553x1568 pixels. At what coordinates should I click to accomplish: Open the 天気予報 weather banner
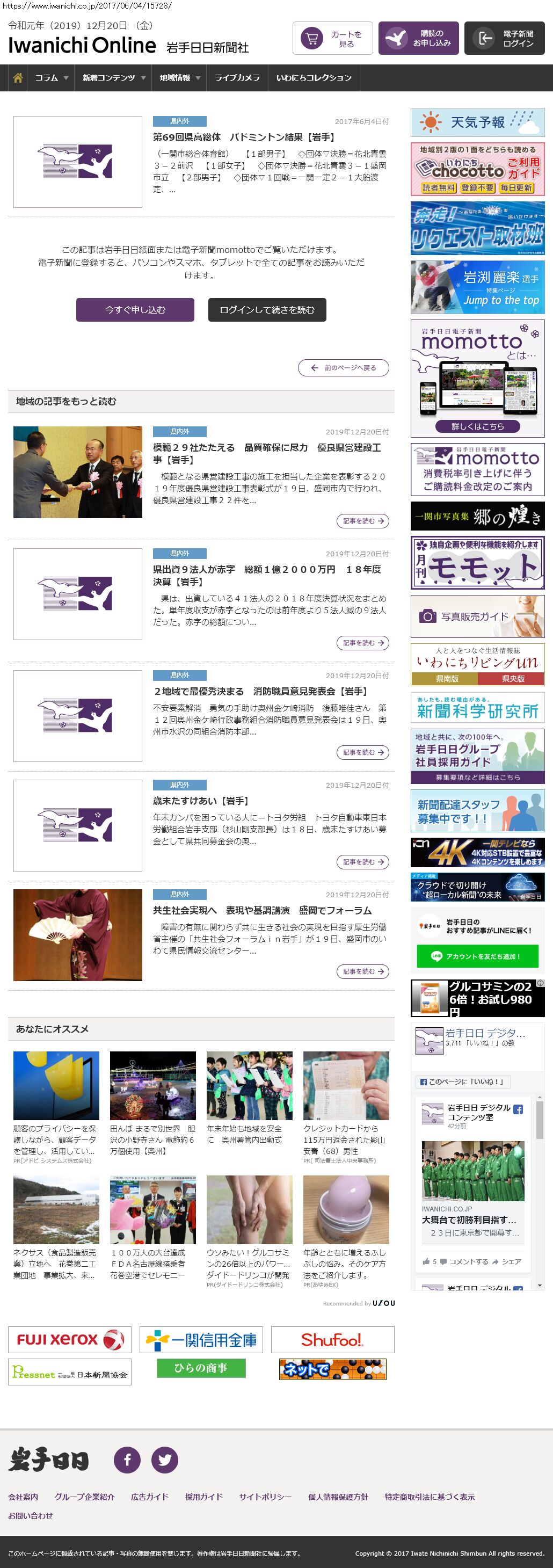pos(477,122)
